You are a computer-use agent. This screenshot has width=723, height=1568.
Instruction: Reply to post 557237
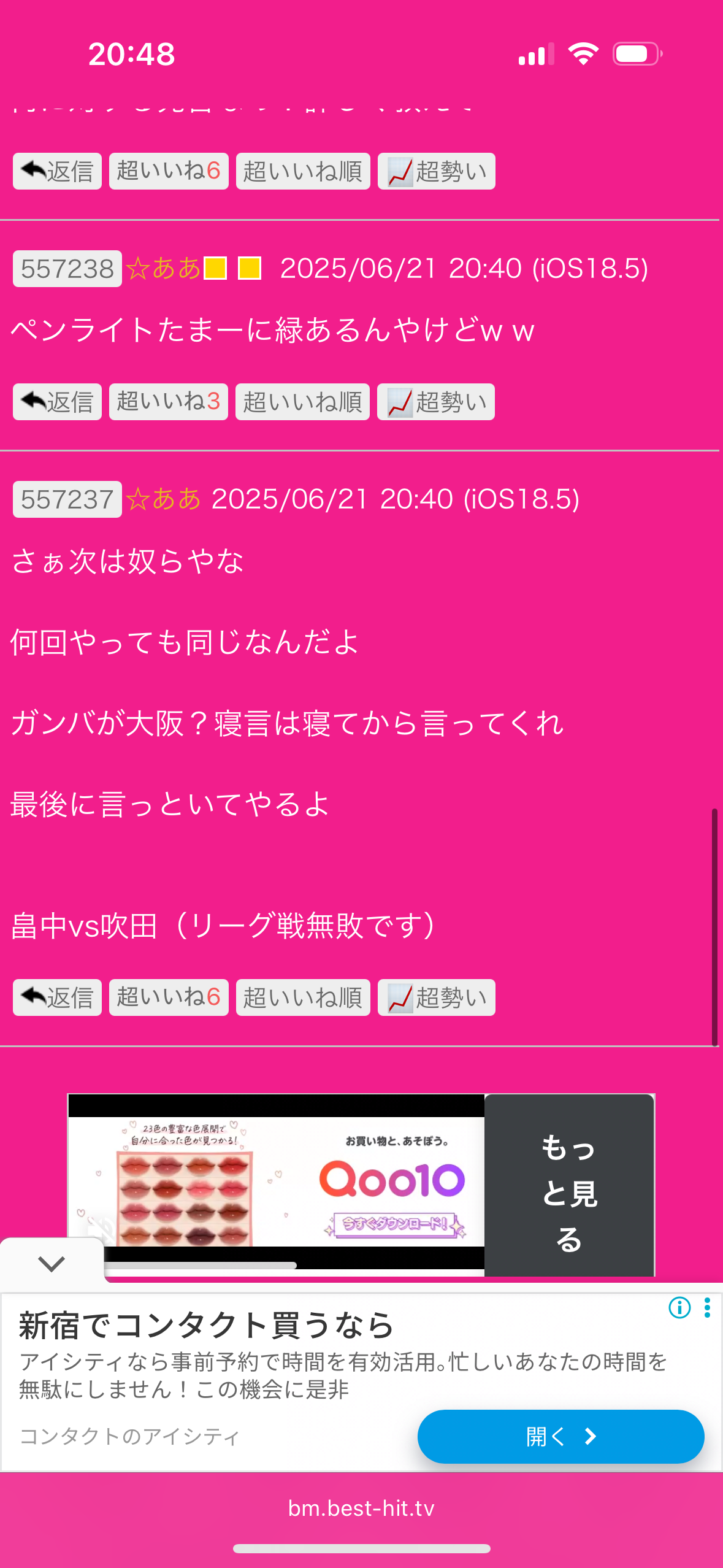click(x=57, y=997)
